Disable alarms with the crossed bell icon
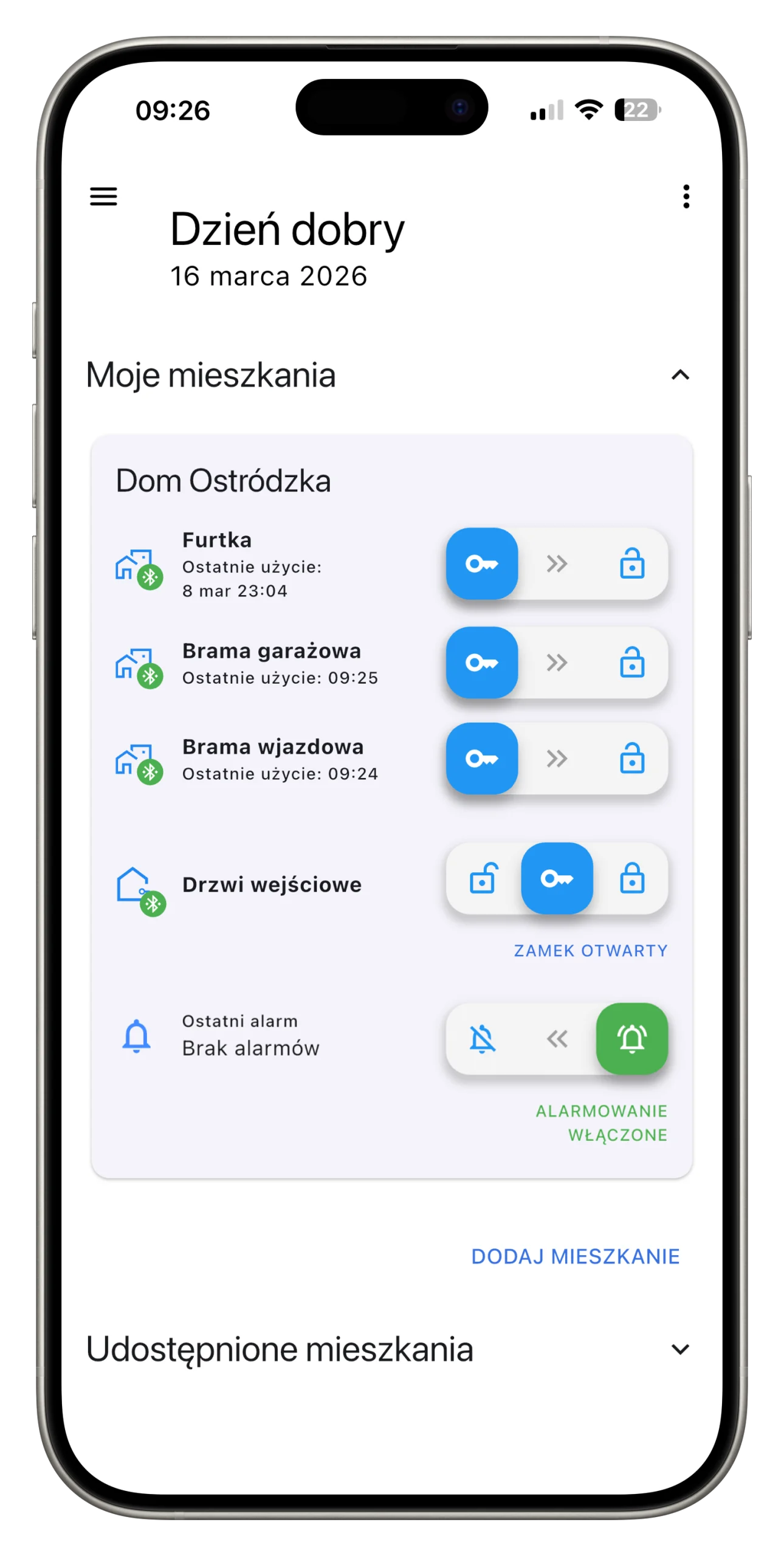The height and width of the screenshot is (1556, 784). coord(483,1039)
